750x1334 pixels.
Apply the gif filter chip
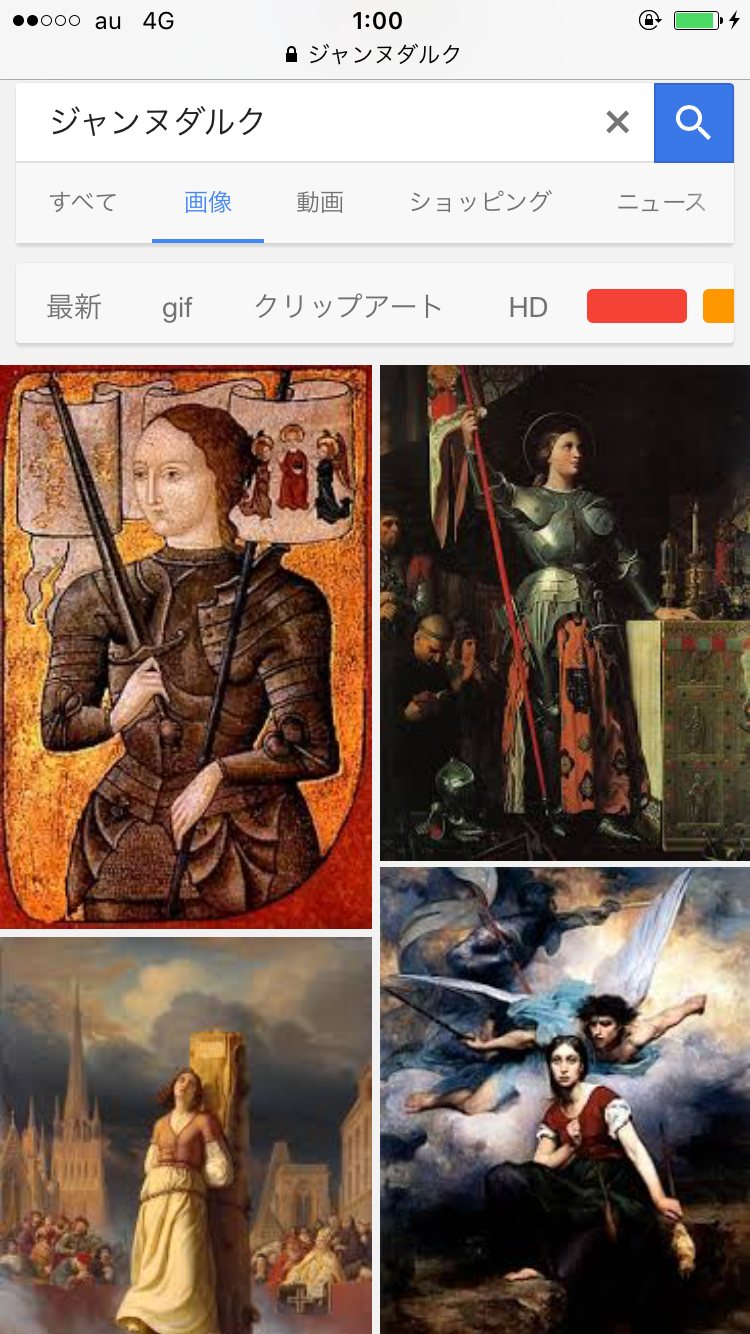coord(177,307)
